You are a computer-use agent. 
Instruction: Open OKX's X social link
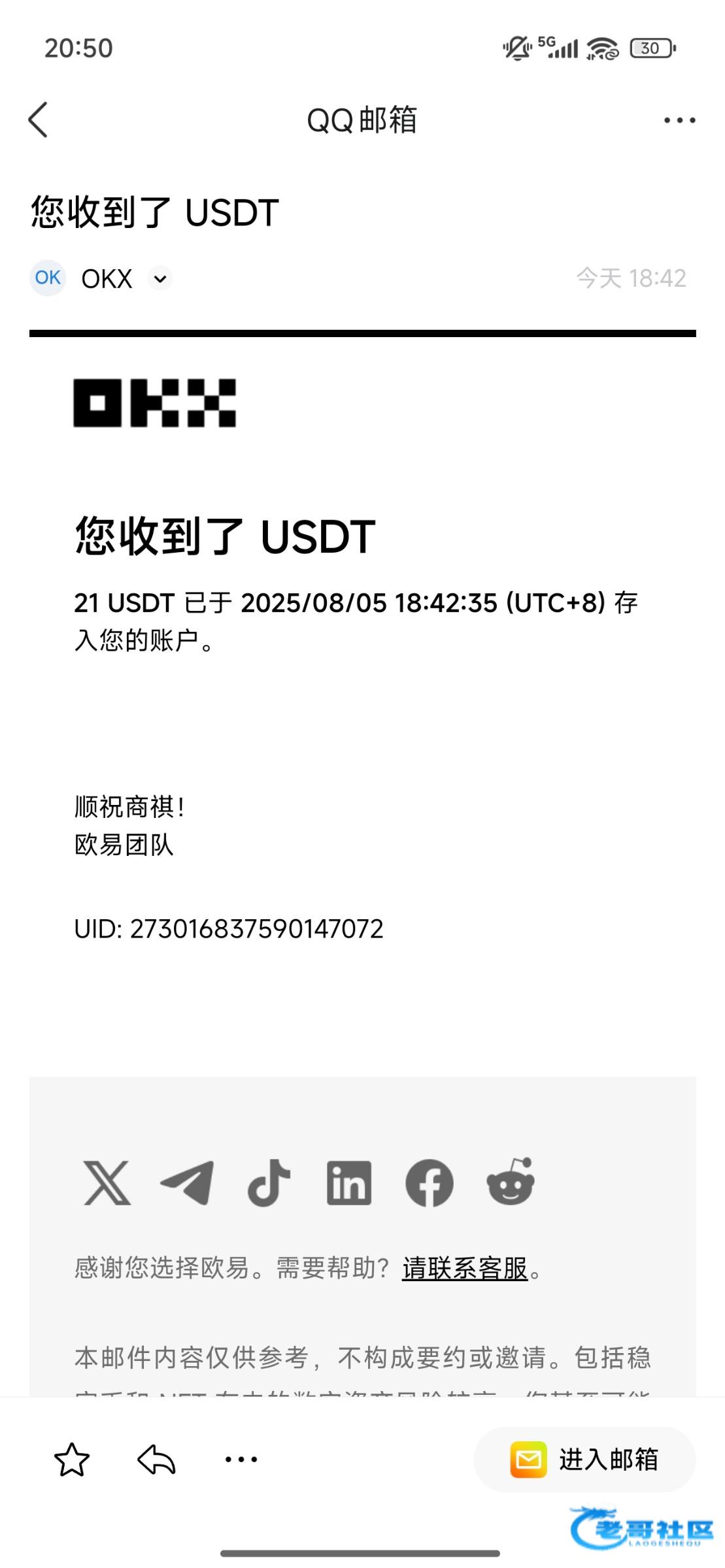[107, 1183]
